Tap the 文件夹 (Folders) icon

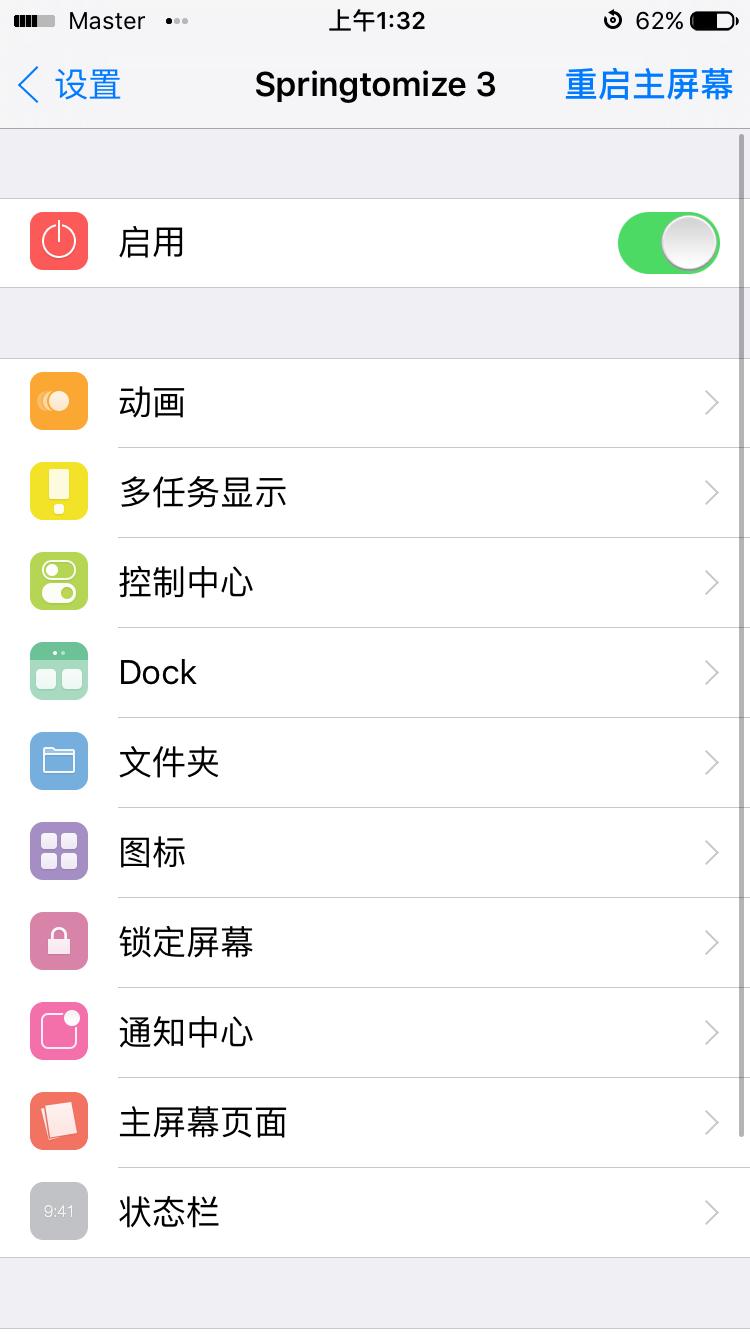point(58,761)
